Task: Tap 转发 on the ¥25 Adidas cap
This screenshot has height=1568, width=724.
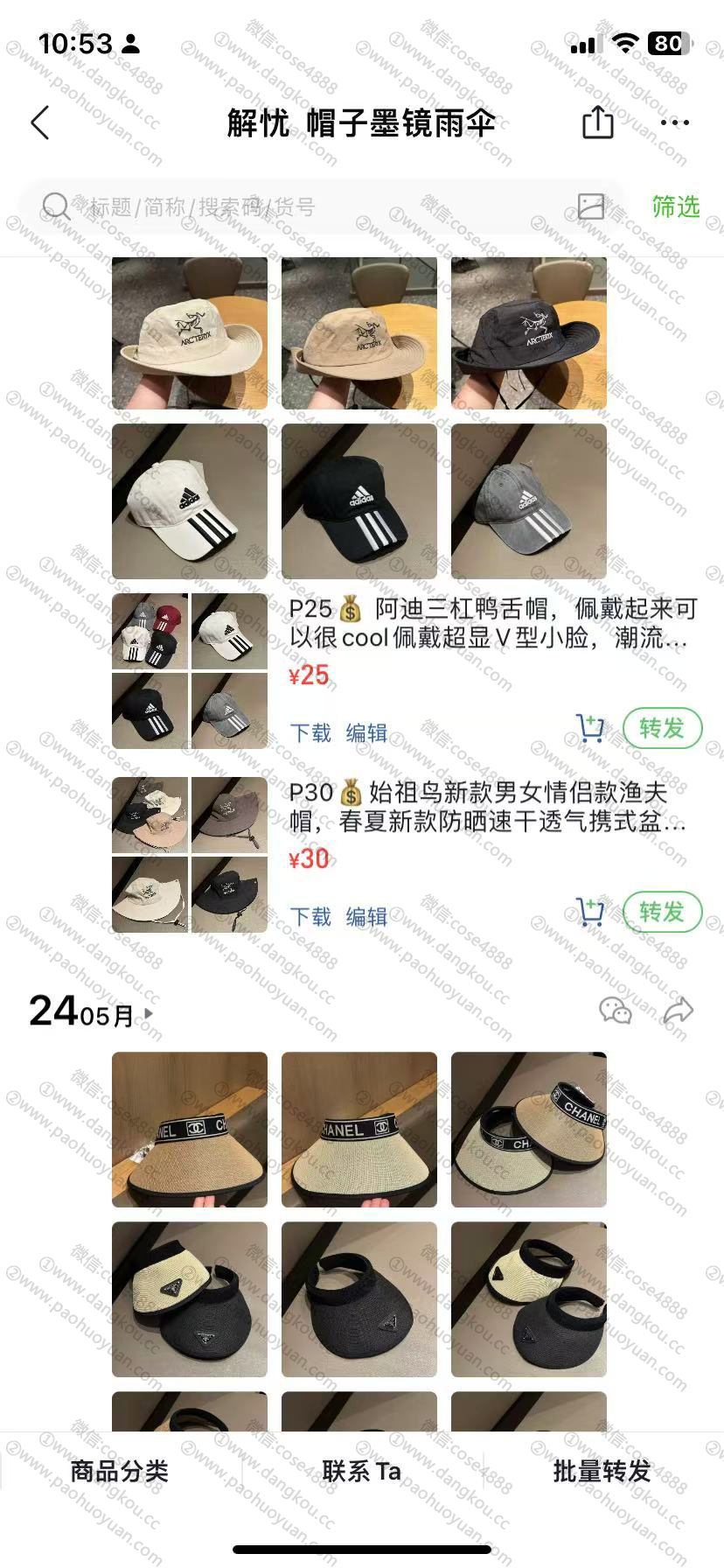Action: [662, 728]
